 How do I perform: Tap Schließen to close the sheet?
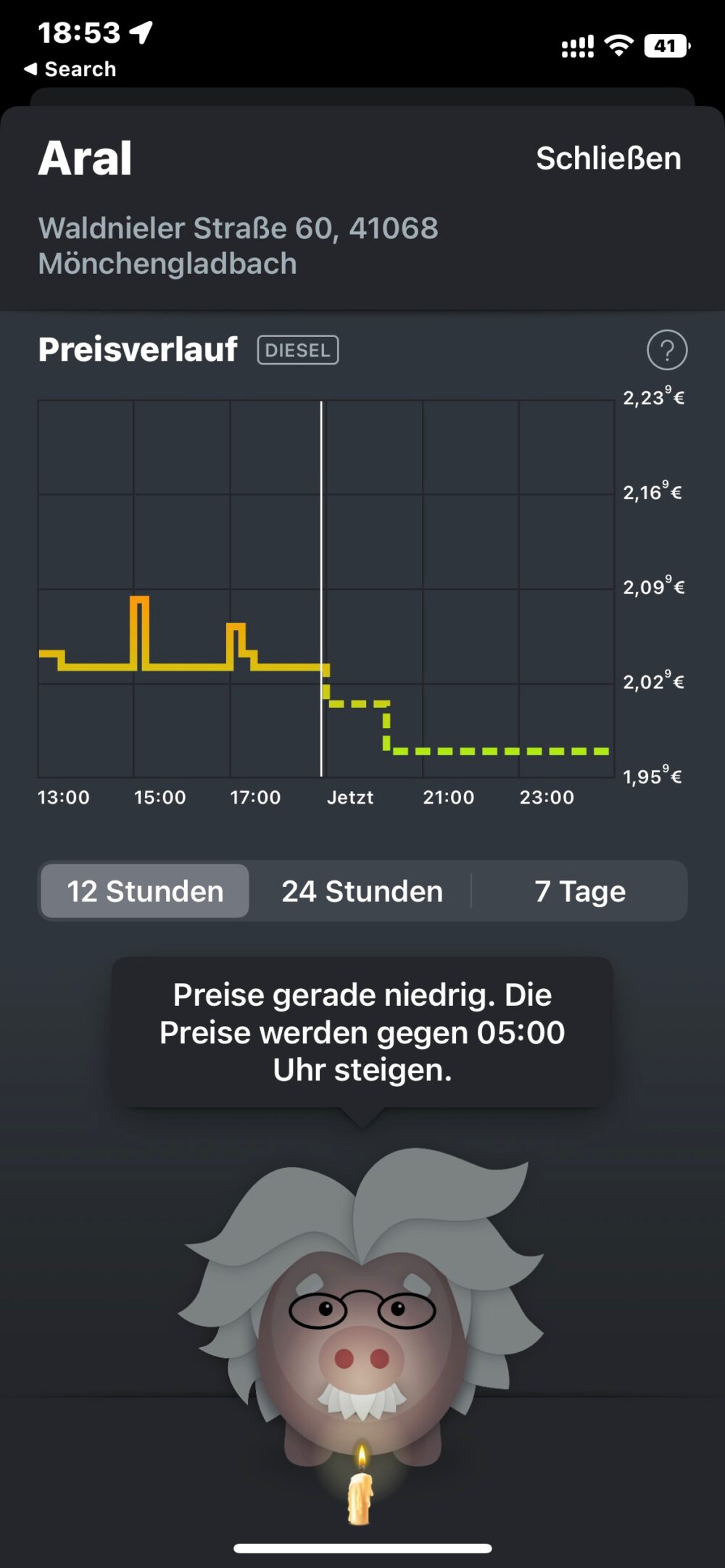pos(608,159)
